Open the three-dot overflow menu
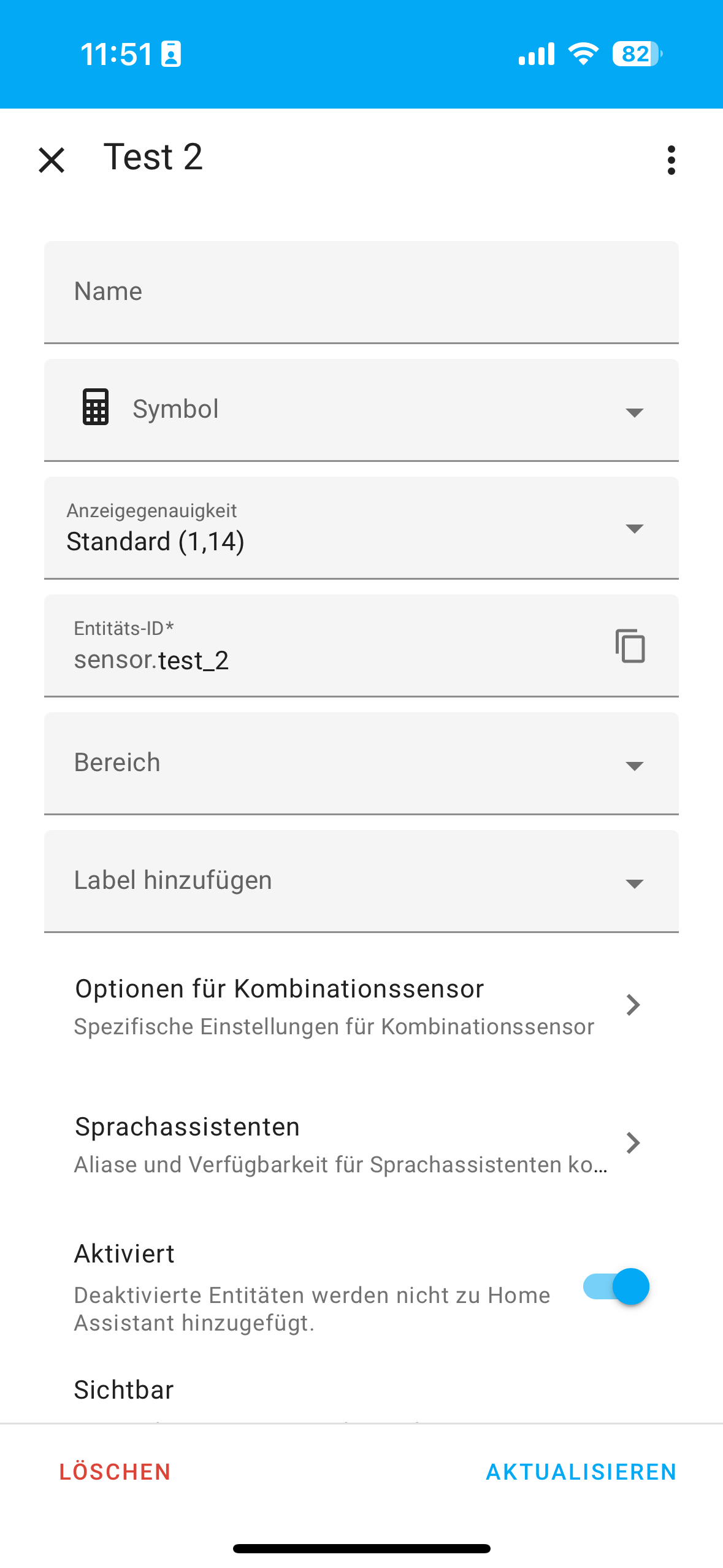Image resolution: width=723 pixels, height=1568 pixels. pyautogui.click(x=671, y=160)
